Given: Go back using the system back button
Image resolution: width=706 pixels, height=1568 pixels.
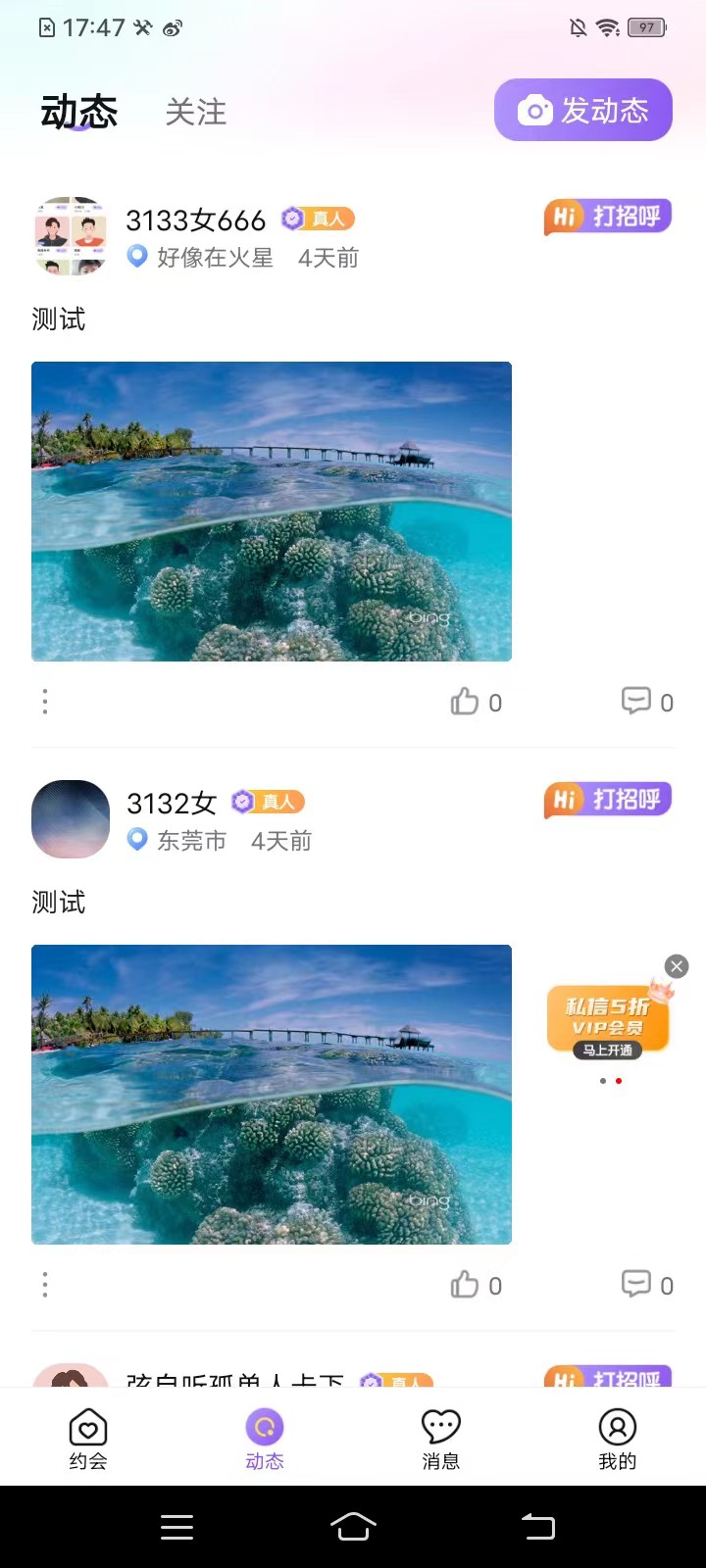Looking at the screenshot, I should coord(537,1526).
